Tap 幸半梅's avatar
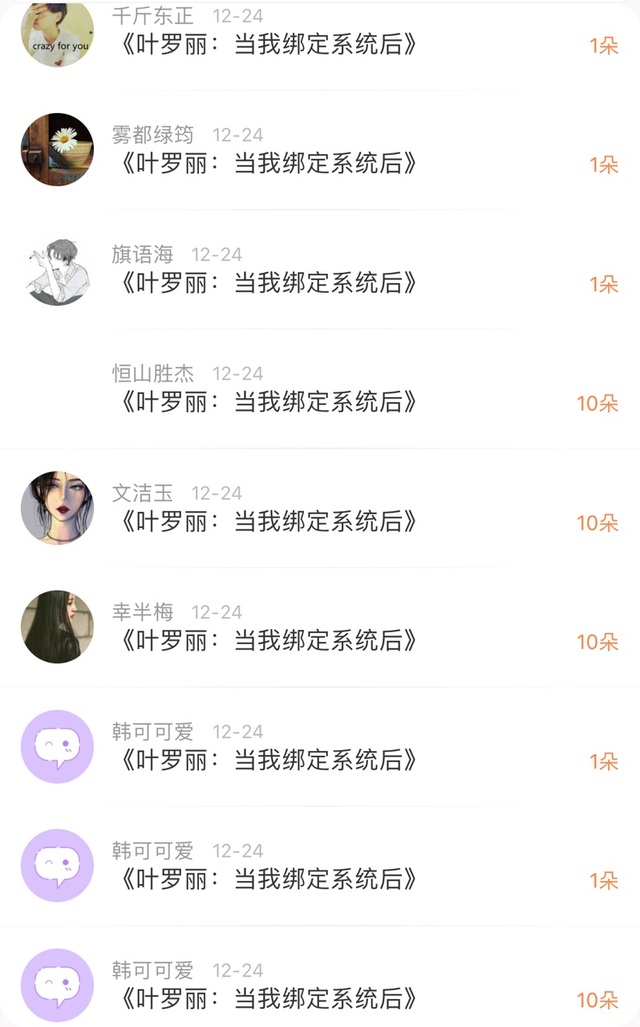This screenshot has width=640, height=1027. (x=58, y=627)
